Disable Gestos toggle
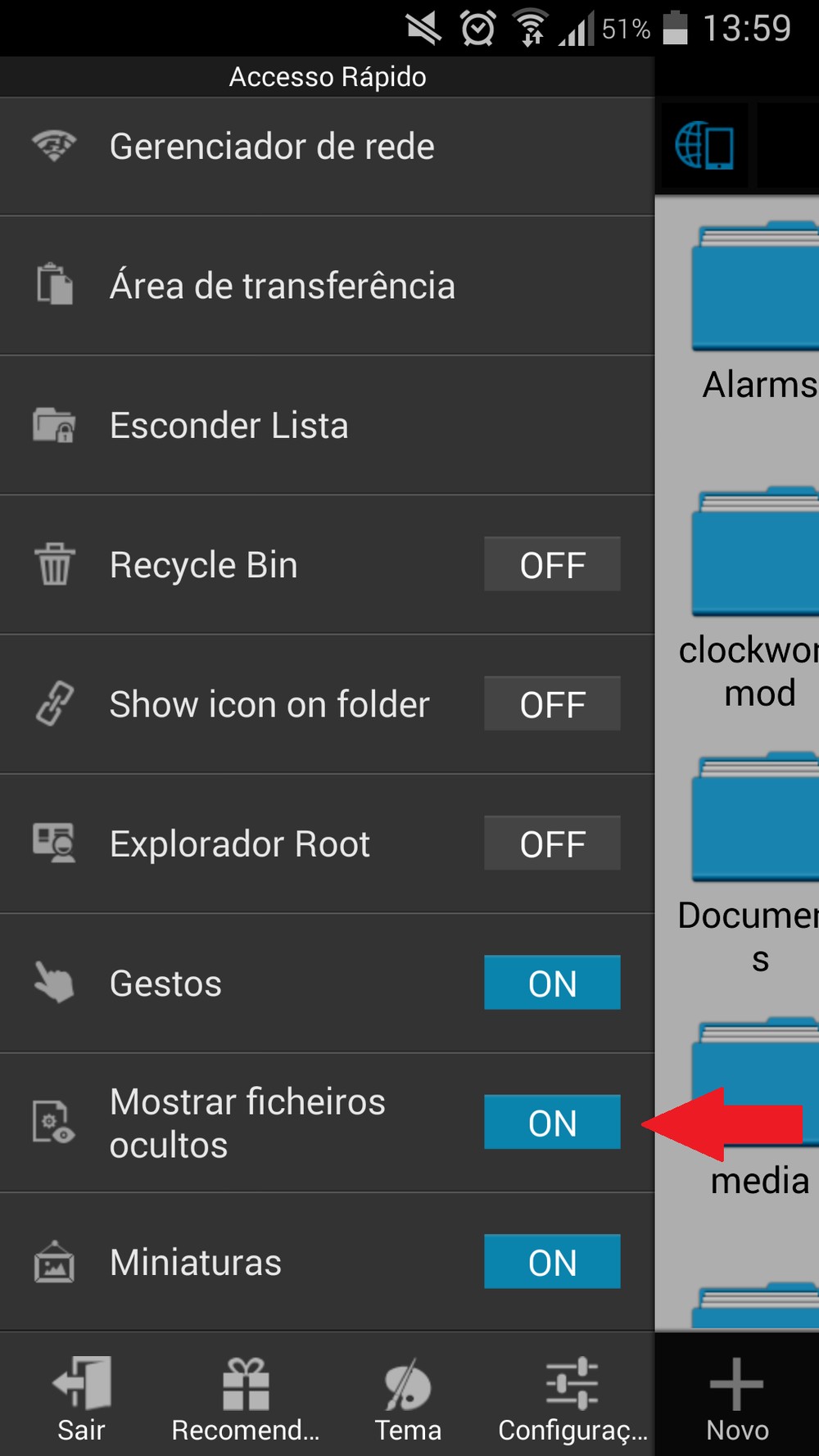The width and height of the screenshot is (819, 1456). 552,983
